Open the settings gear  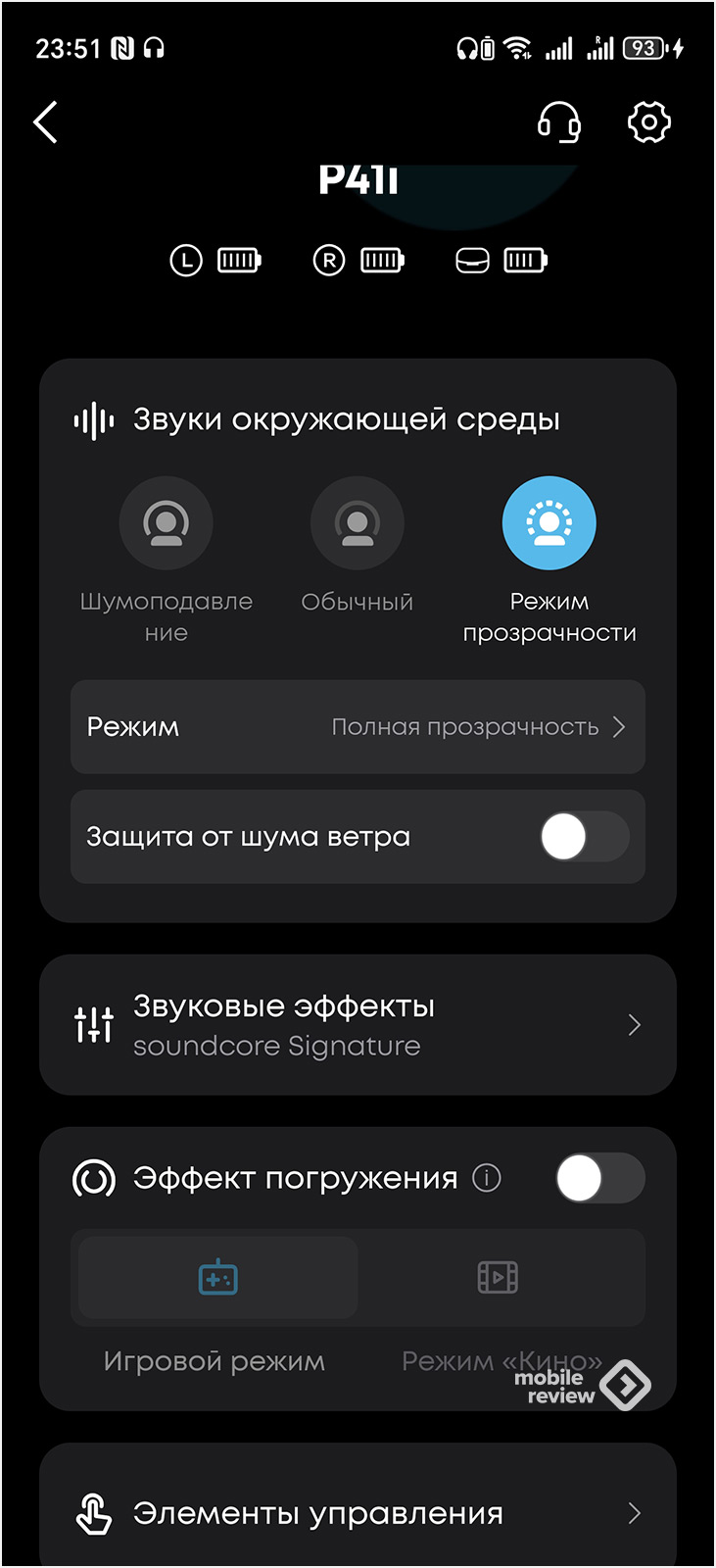coord(648,122)
